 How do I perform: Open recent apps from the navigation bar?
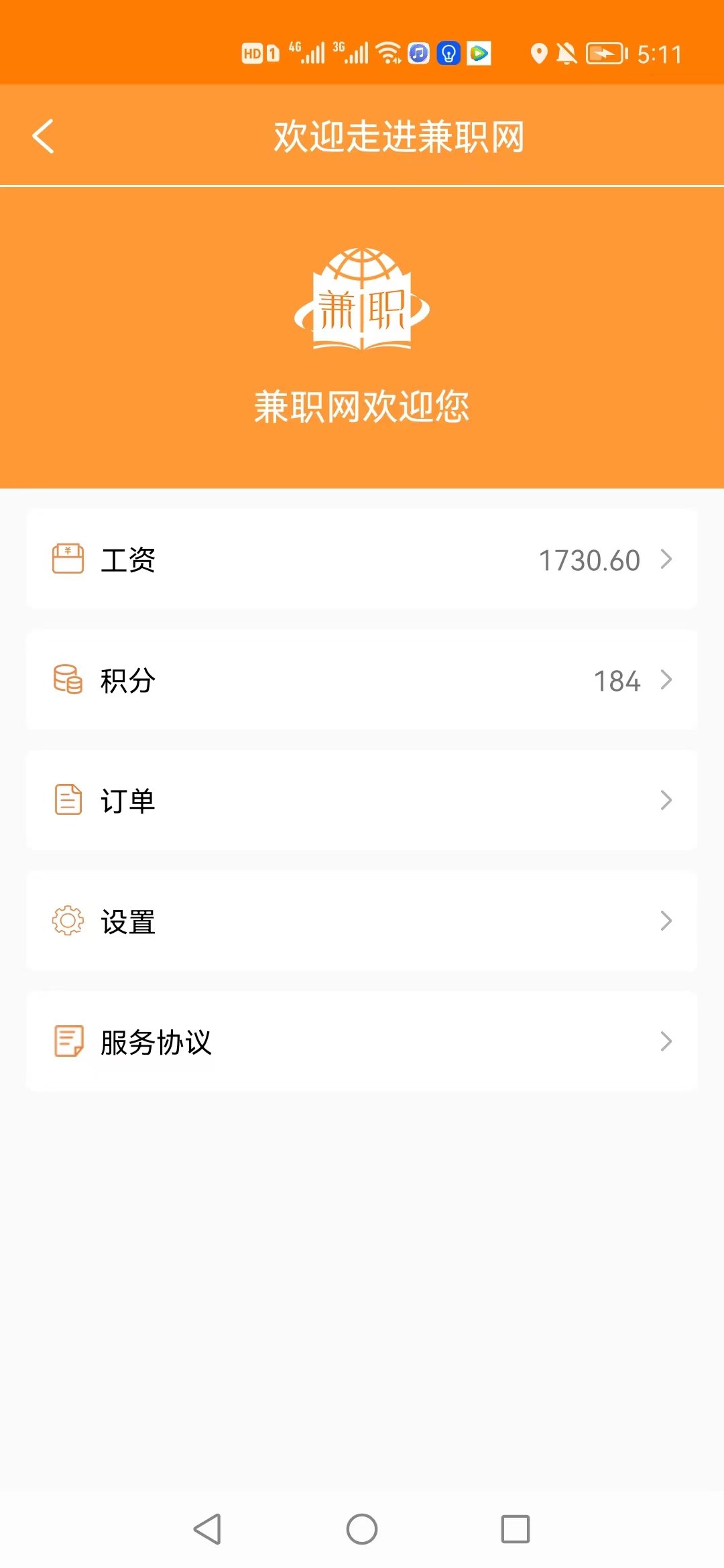516,1529
